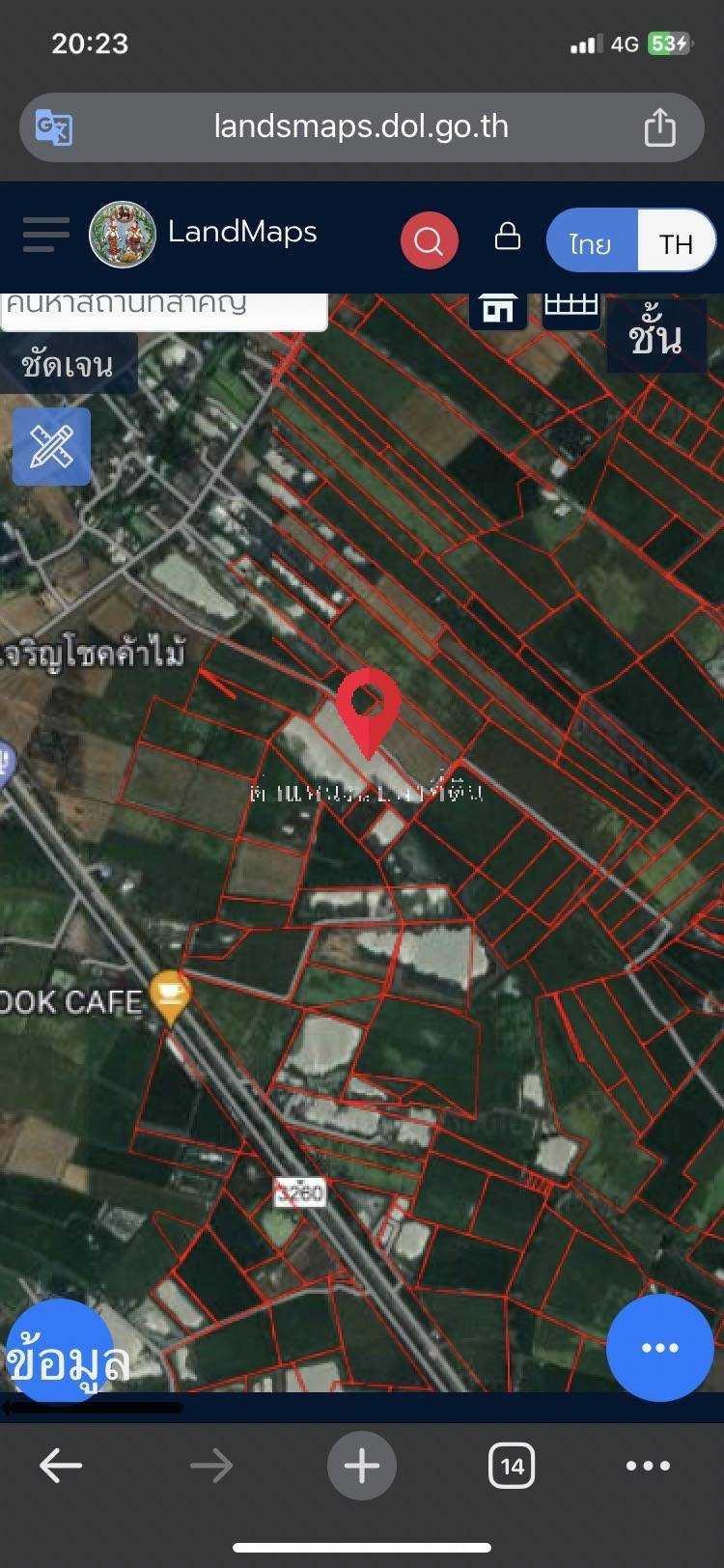Image resolution: width=724 pixels, height=1568 pixels.
Task: Open a new browser tab
Action: pyautogui.click(x=362, y=1466)
